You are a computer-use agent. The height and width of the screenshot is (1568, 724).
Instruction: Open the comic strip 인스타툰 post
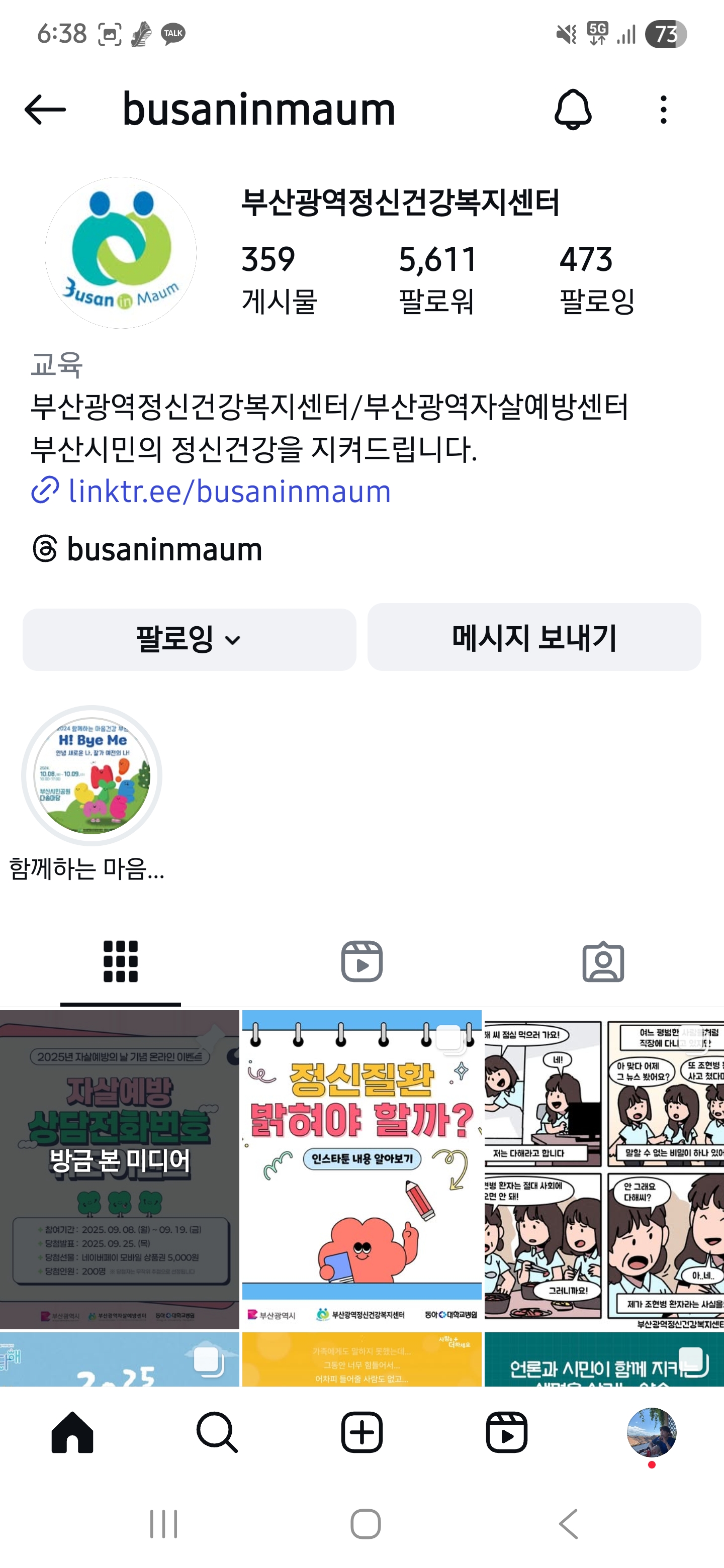(604, 1168)
